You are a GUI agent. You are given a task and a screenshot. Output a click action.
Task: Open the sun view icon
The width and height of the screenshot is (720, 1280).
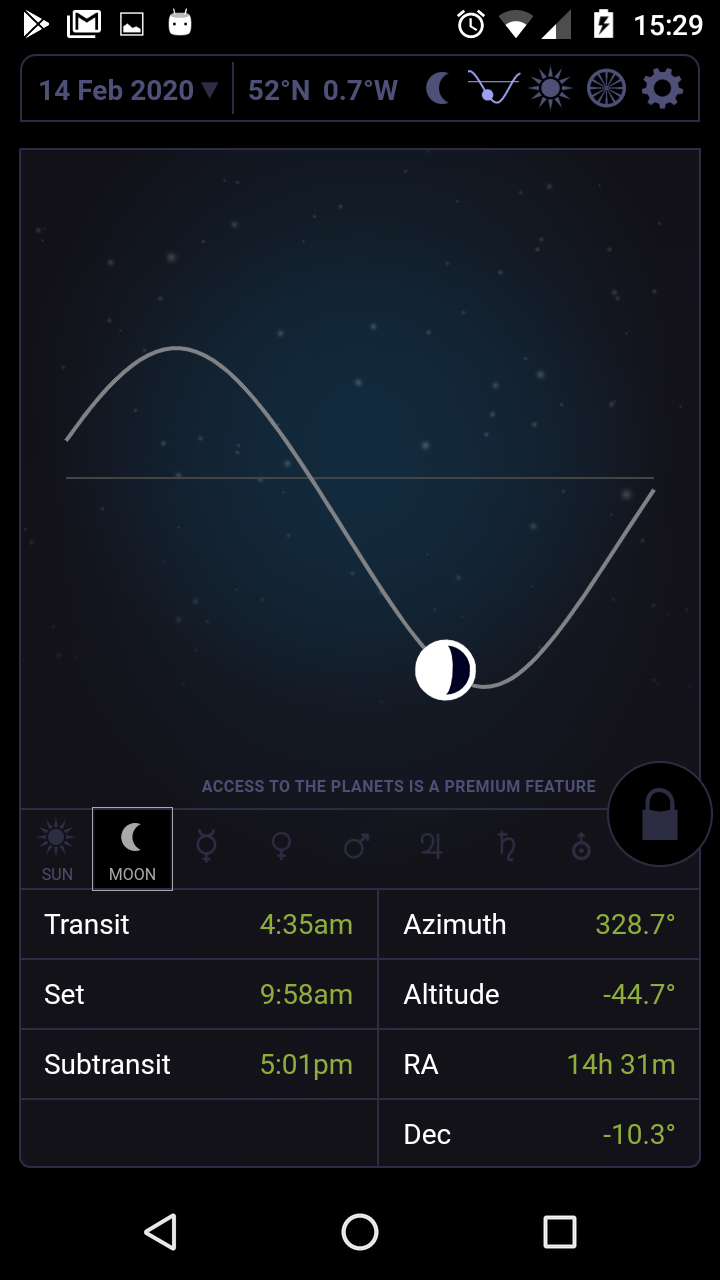550,89
